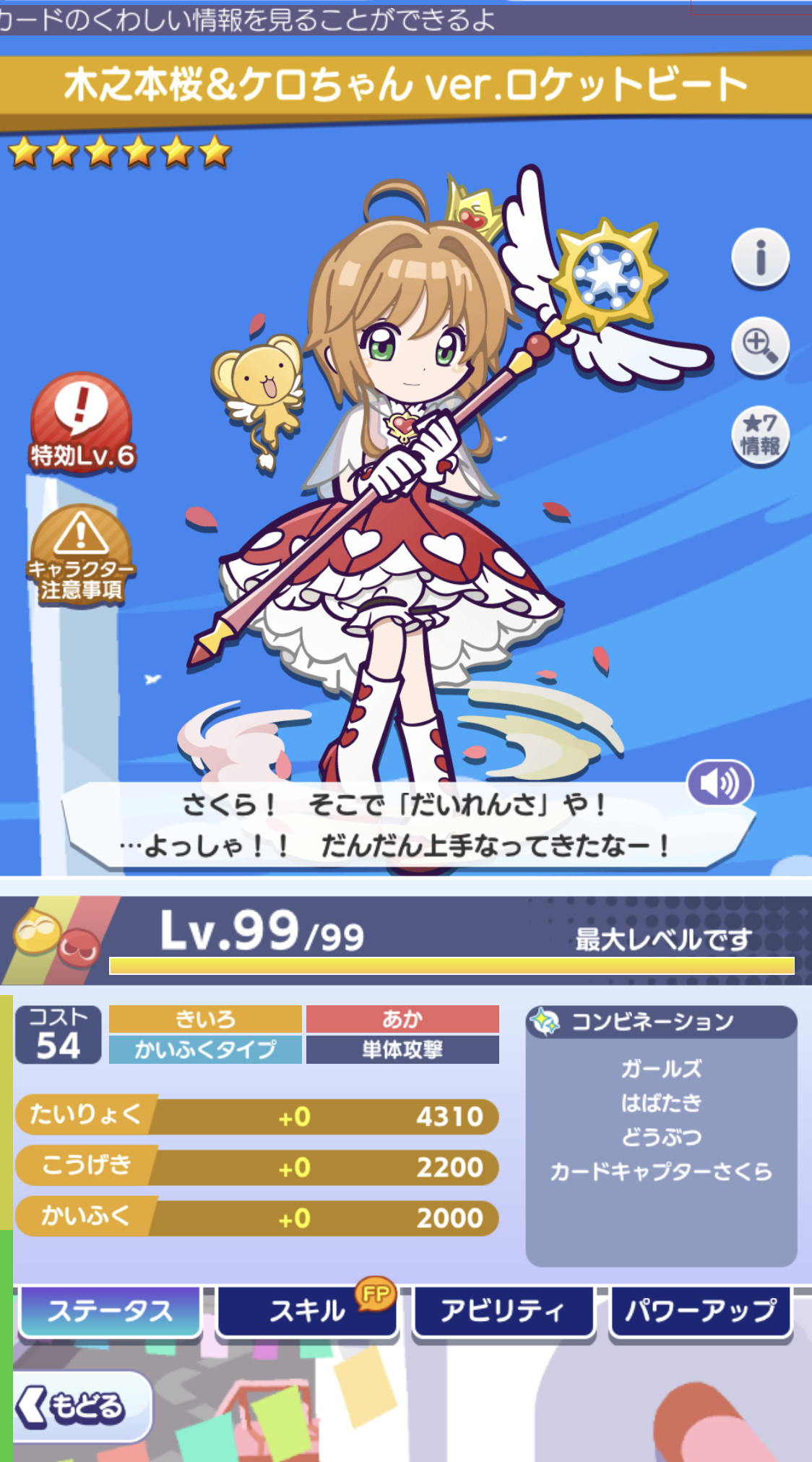This screenshot has width=812, height=1462.
Task: Tap the 特効Lv.6 badge
Action: point(81,423)
